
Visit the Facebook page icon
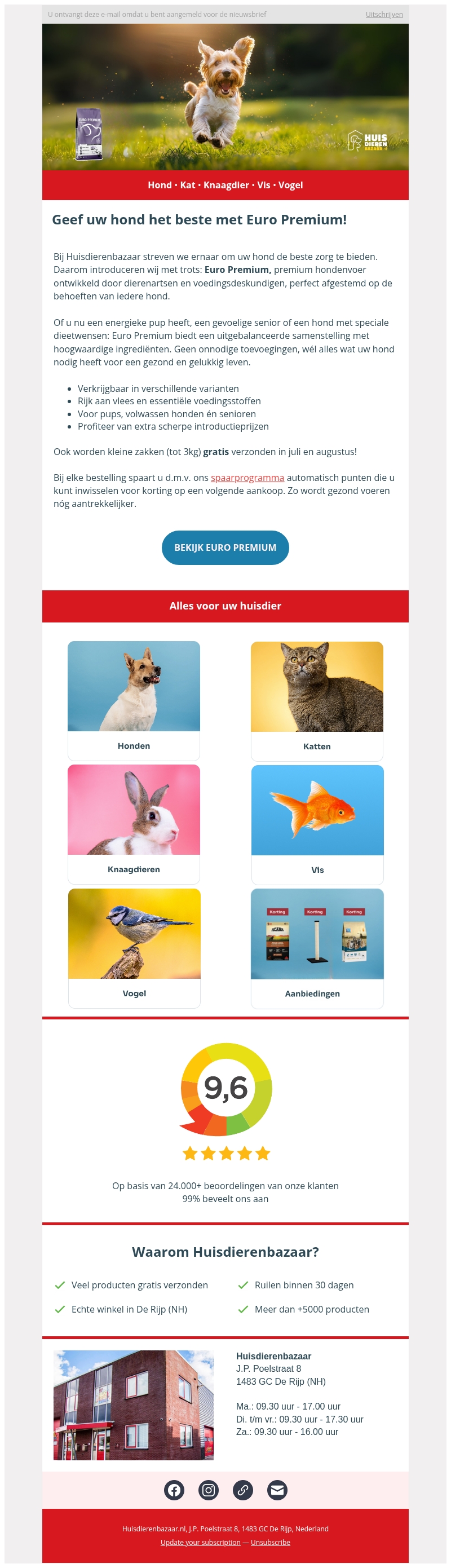(174, 1490)
